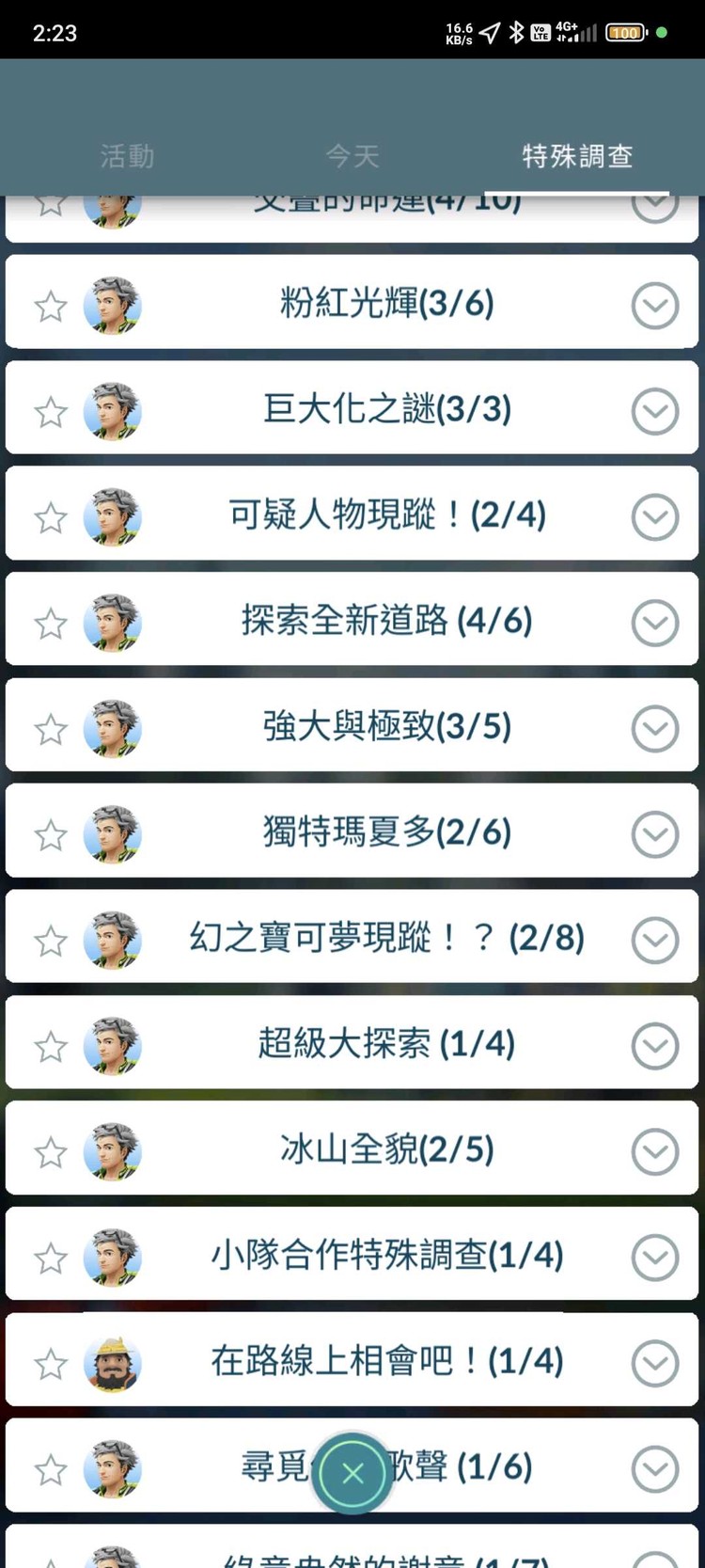Open the 獨特瑪夏多(2/6) research card

386,832
